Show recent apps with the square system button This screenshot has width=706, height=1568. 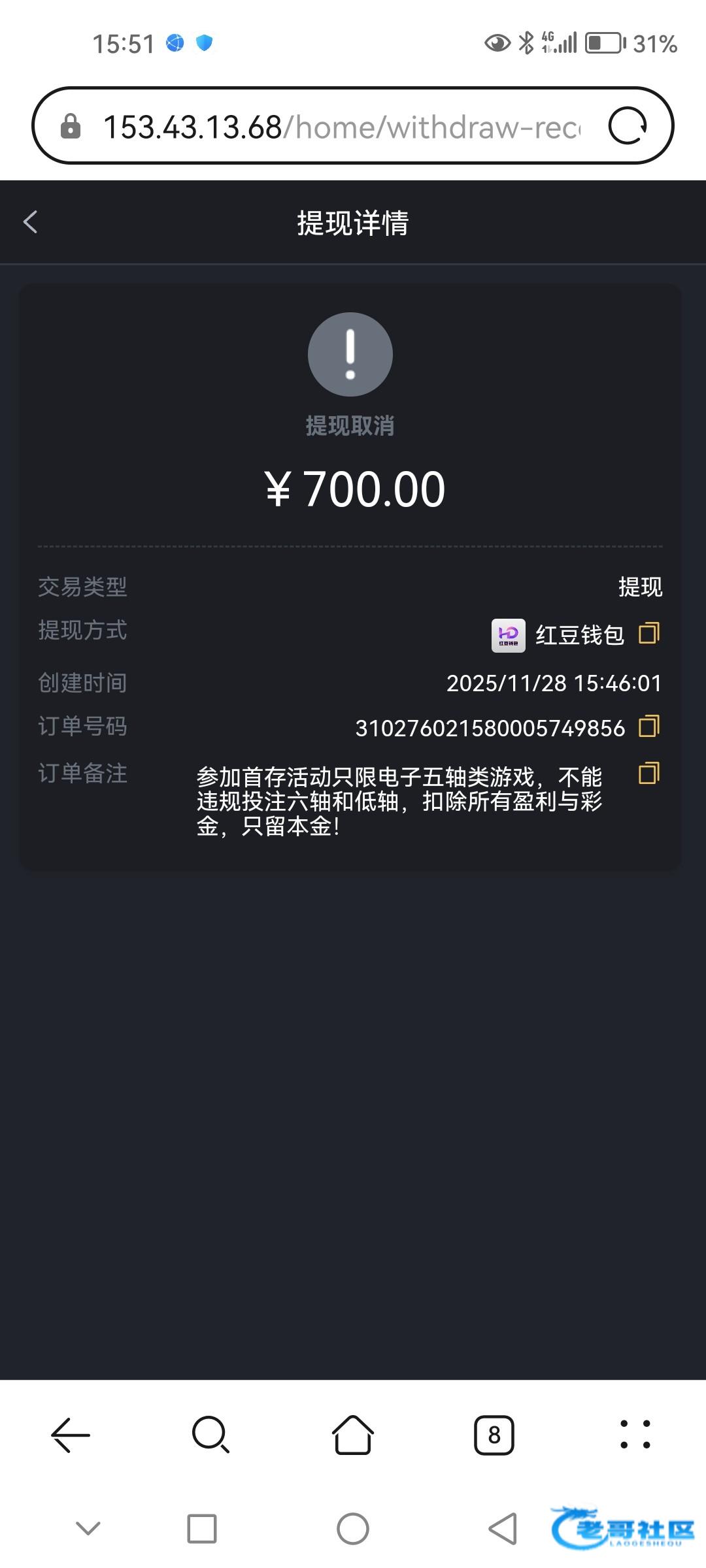(202, 1529)
